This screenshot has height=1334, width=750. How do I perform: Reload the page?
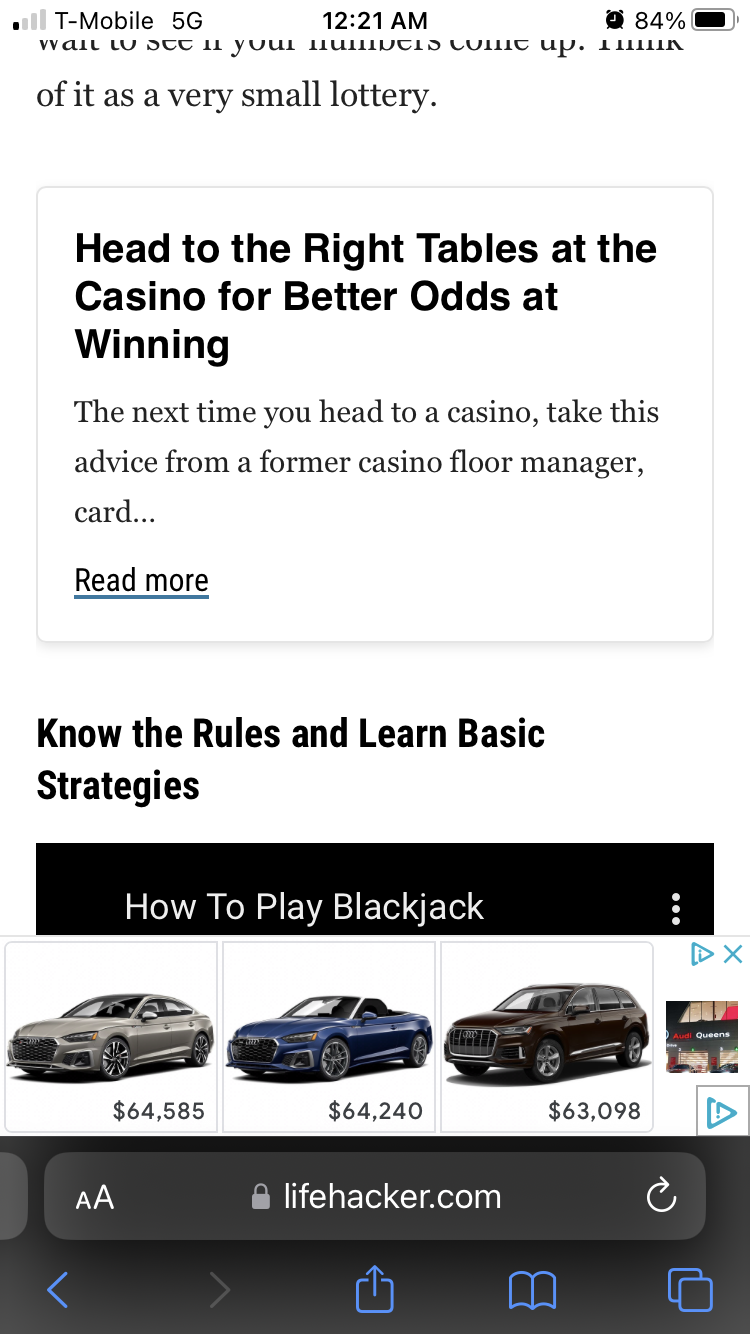tap(661, 1196)
